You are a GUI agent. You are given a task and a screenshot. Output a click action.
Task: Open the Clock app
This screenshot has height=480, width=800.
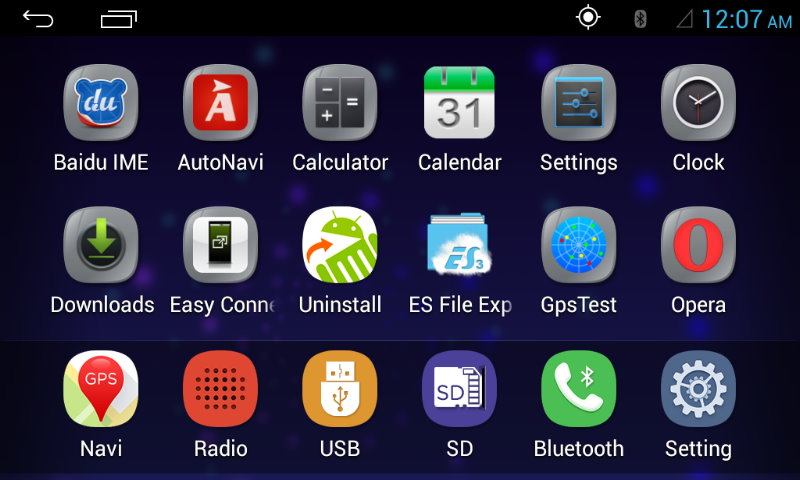tap(698, 103)
